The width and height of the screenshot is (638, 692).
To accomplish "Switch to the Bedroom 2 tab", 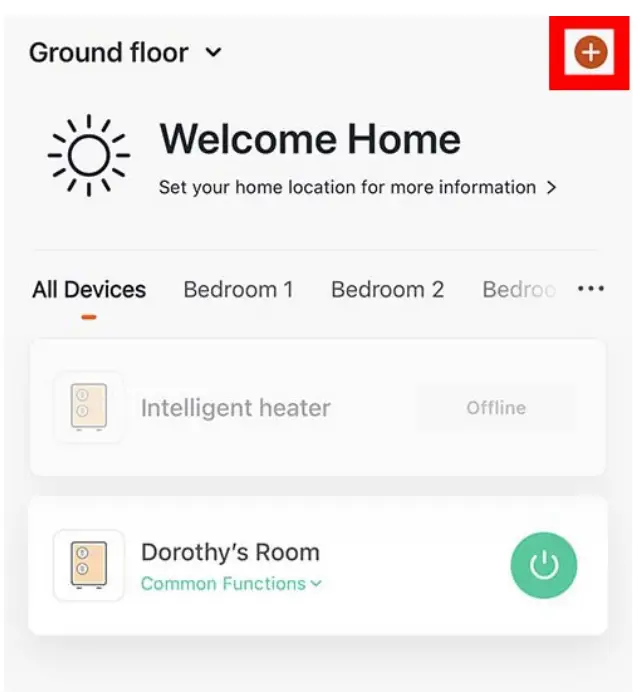I will (387, 290).
